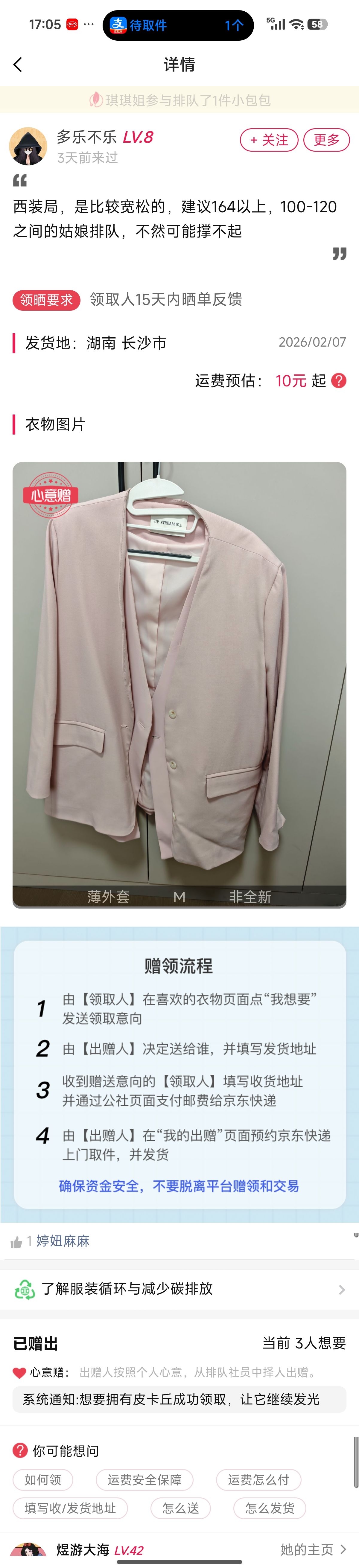Select the 如何领 question chip
This screenshot has width=359, height=1568.
pos(43,1479)
